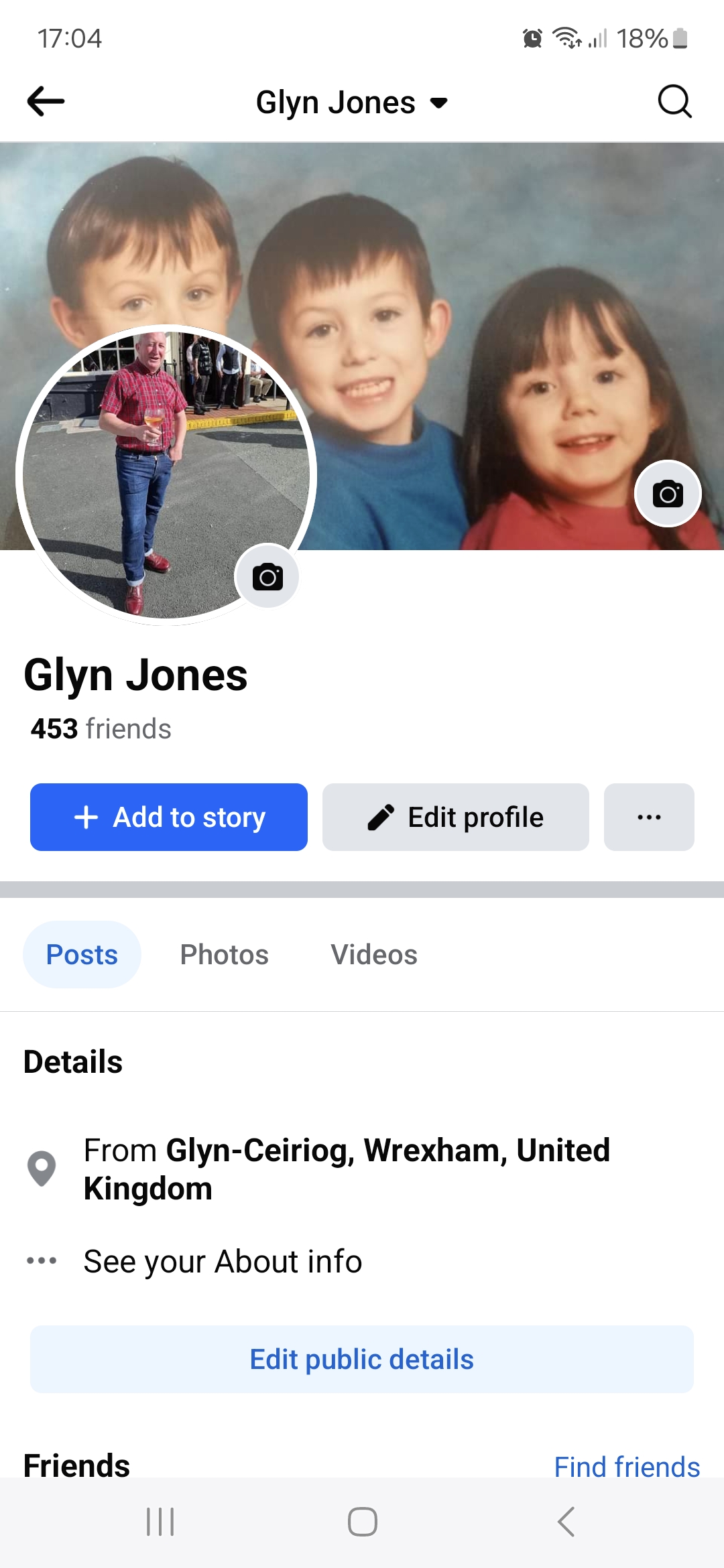Go to the home screen via the navigation bar
The width and height of the screenshot is (724, 1568).
[x=362, y=1521]
